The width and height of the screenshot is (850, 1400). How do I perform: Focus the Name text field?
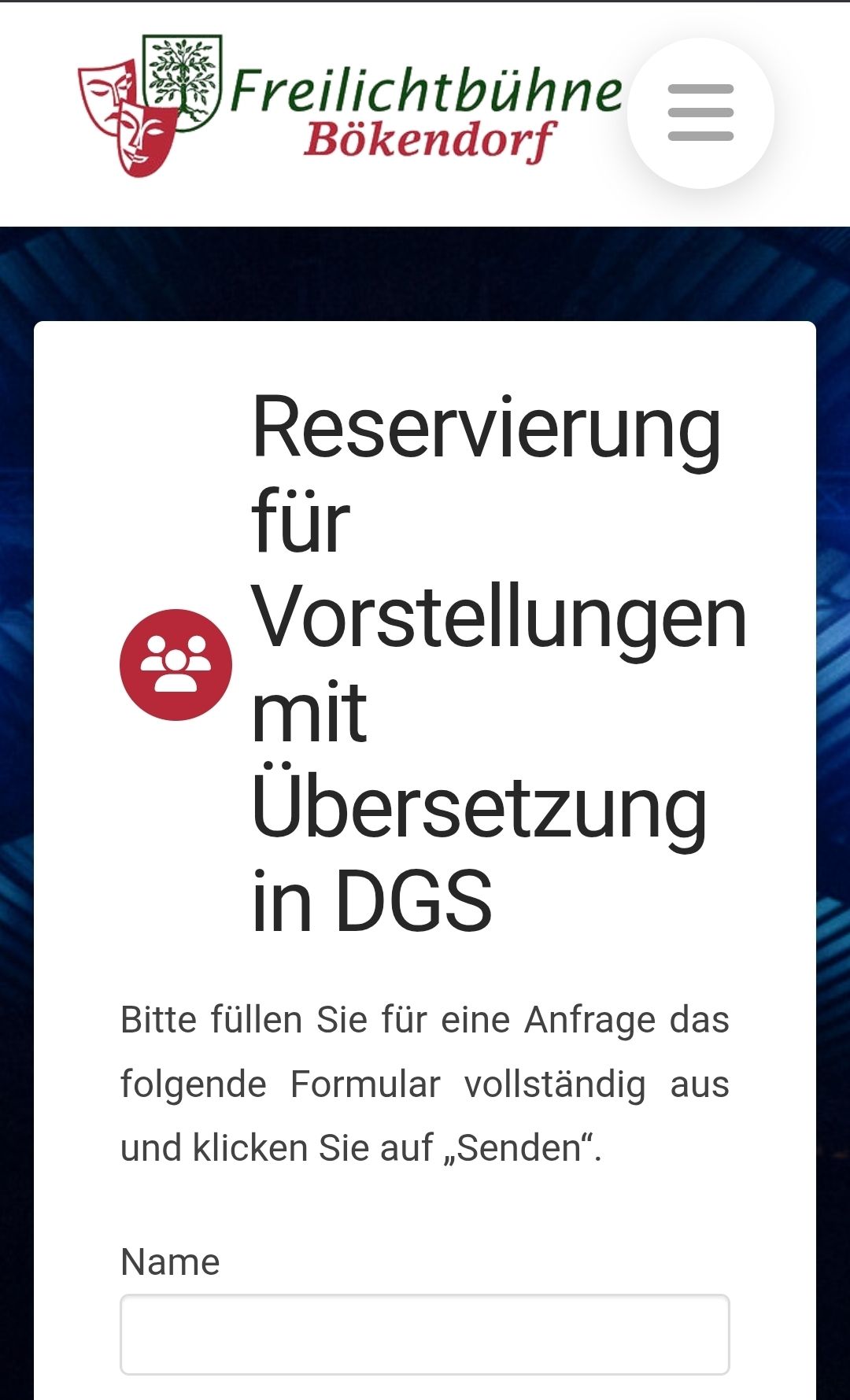pos(425,1334)
